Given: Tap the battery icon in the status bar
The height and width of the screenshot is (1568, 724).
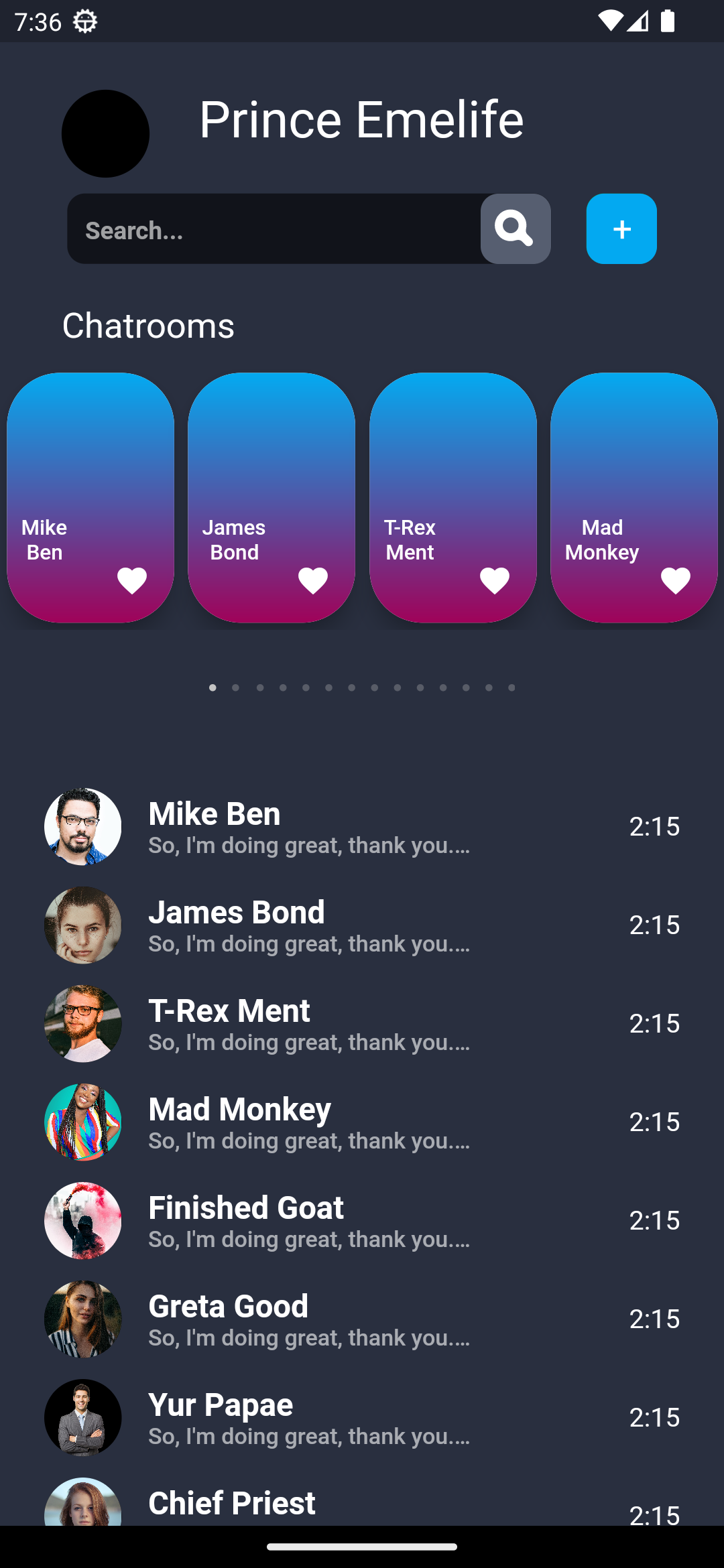Looking at the screenshot, I should (668, 21).
